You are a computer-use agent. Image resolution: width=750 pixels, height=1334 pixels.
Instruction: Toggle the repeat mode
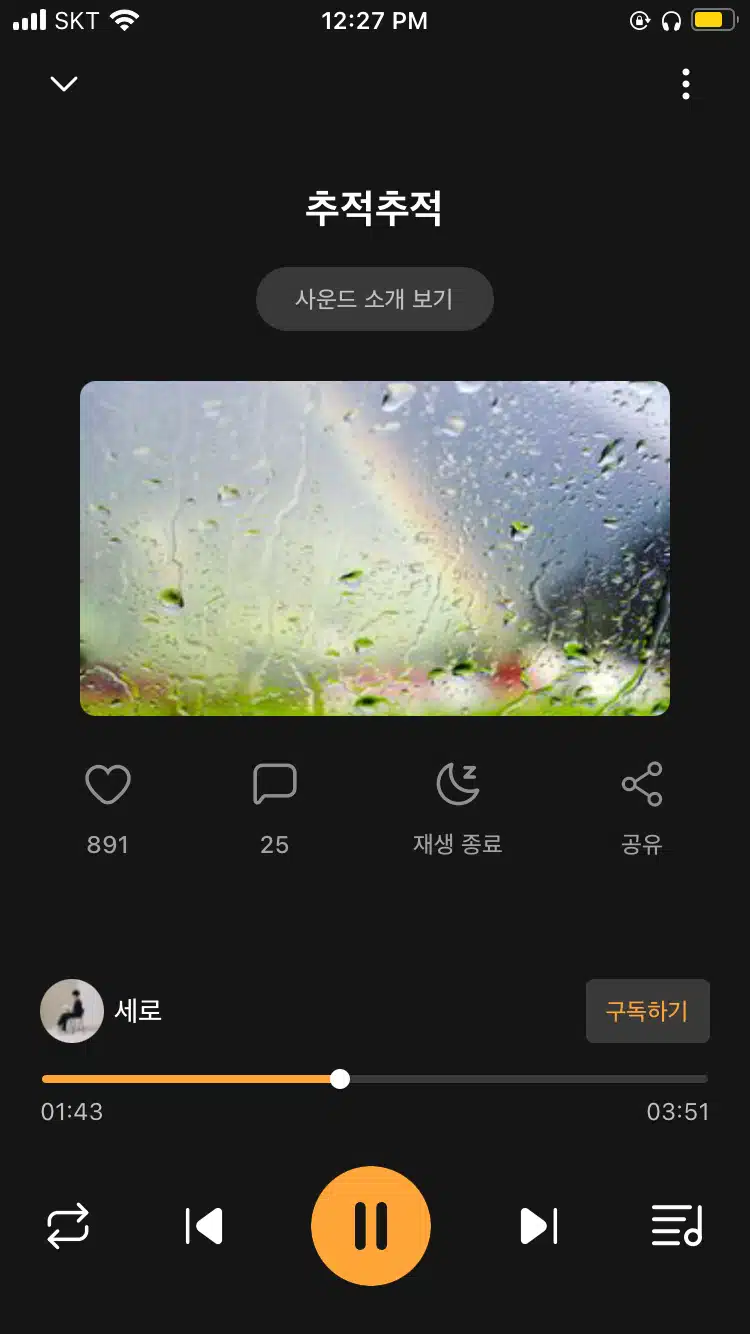(68, 1226)
